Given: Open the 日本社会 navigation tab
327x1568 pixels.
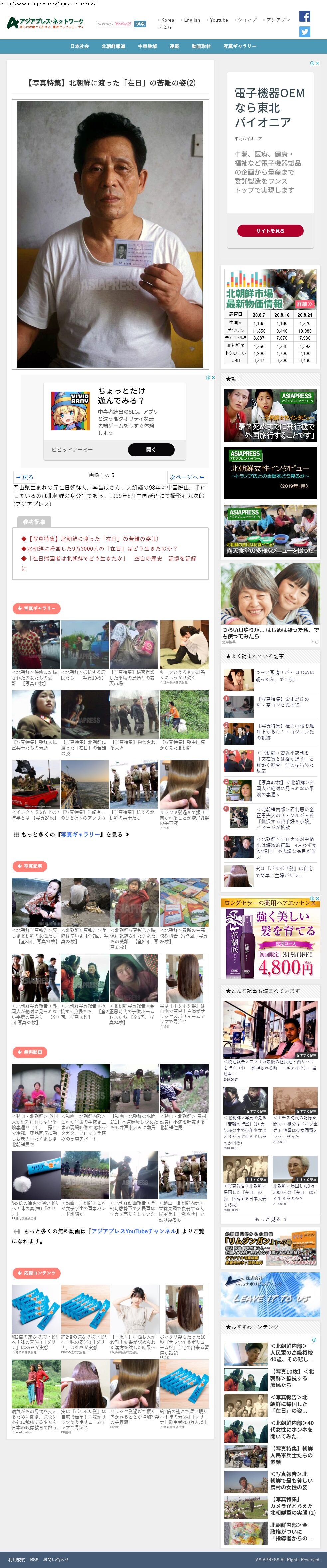Looking at the screenshot, I should 79,46.
